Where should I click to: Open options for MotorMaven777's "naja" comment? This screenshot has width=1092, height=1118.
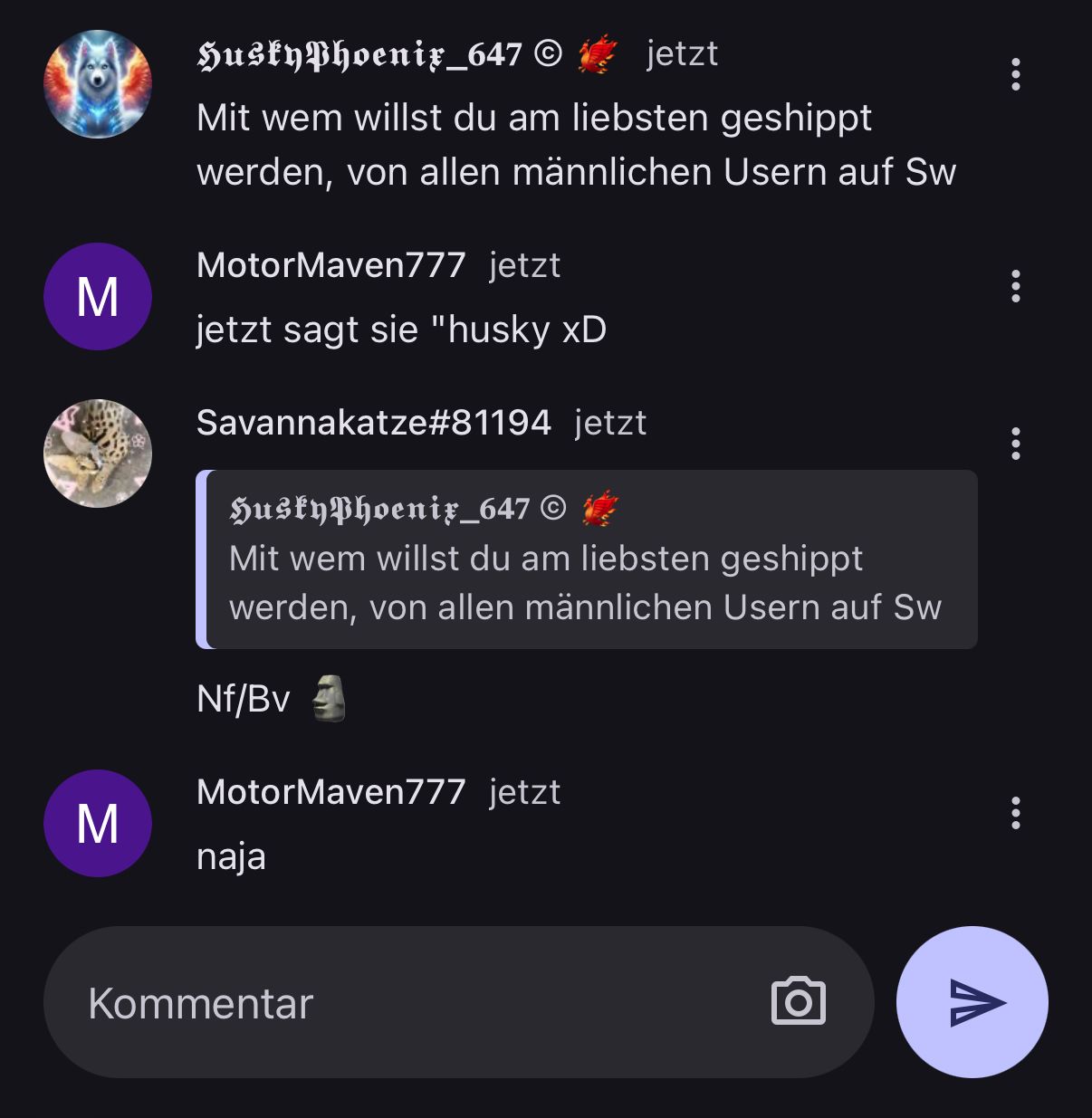pos(1016,813)
